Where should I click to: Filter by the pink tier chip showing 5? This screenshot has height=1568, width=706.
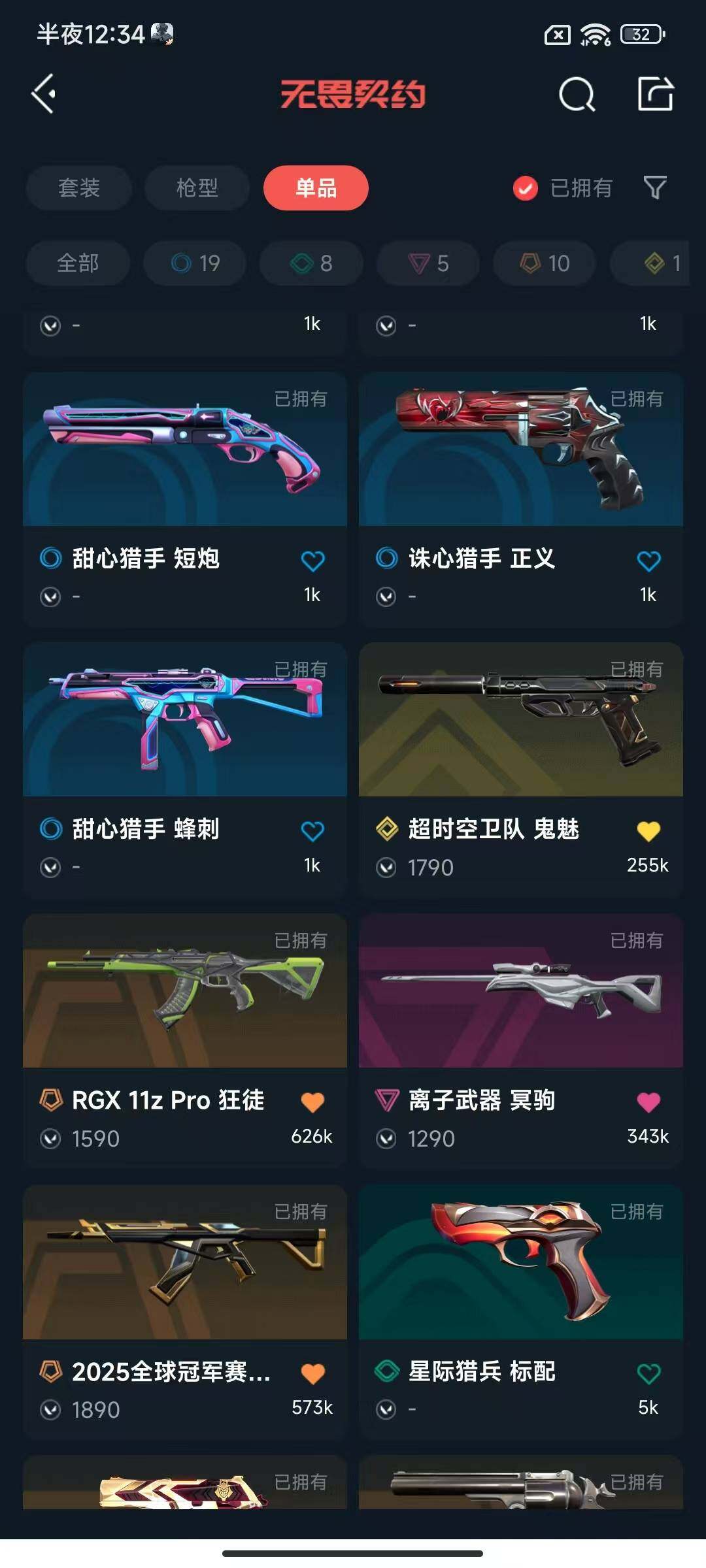point(428,263)
